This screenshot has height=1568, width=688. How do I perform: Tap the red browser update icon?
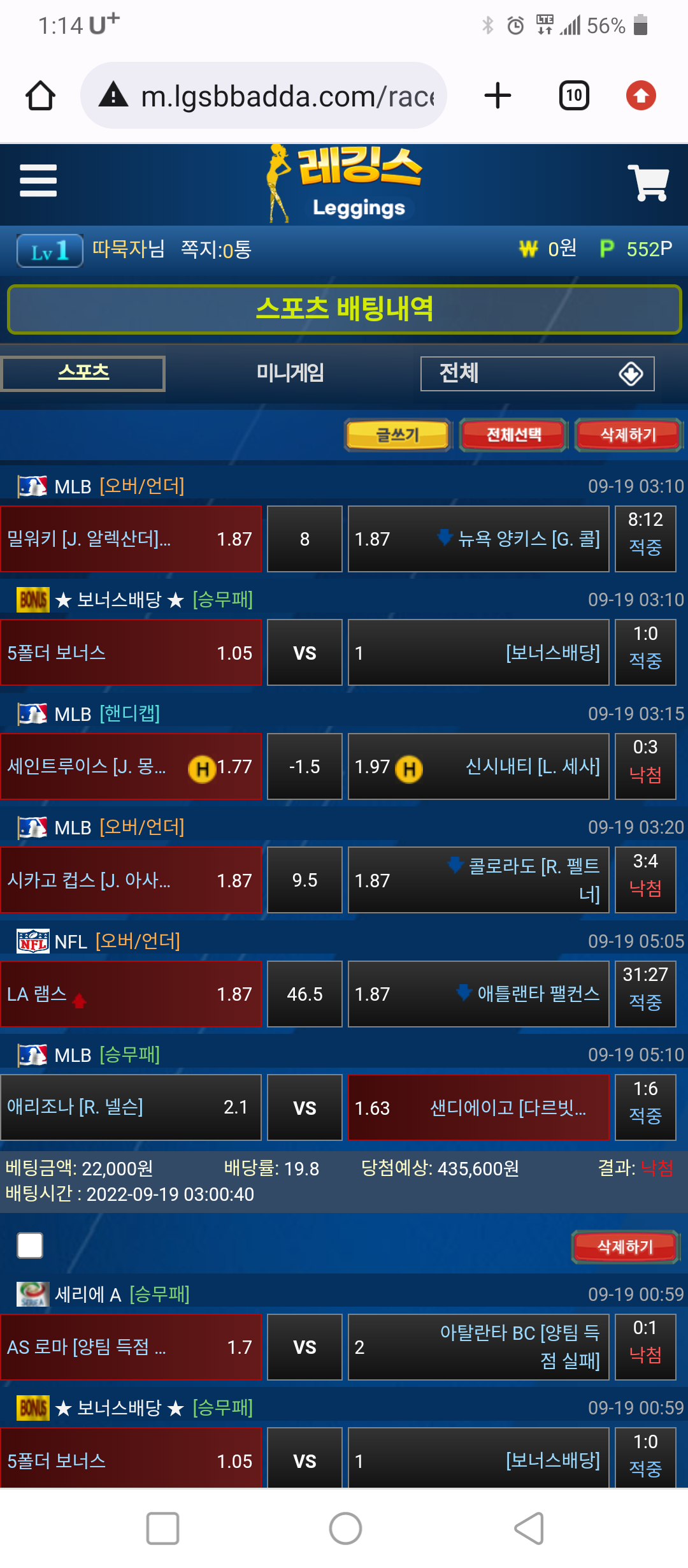click(641, 96)
